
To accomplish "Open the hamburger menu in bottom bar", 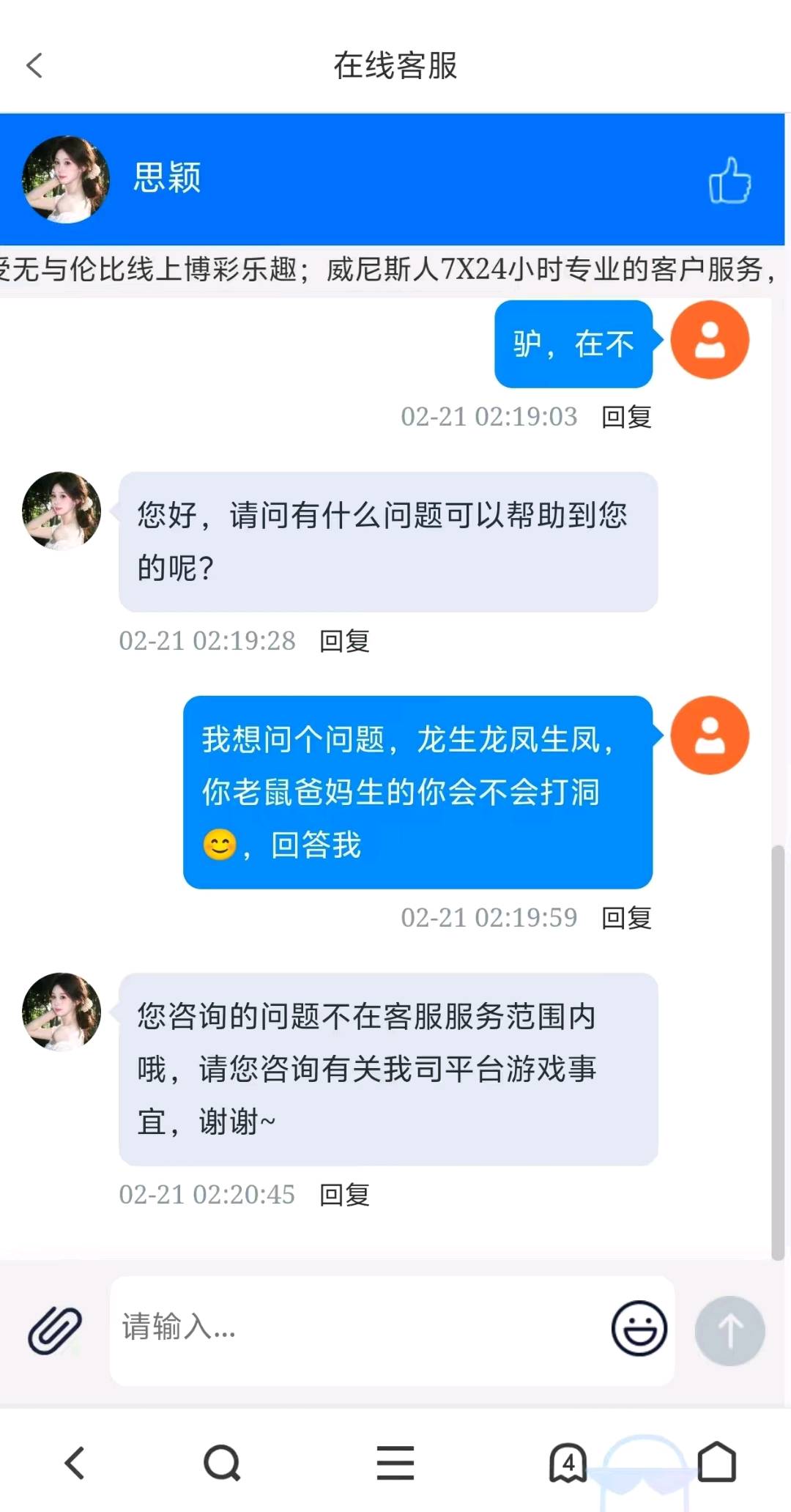I will click(395, 1462).
